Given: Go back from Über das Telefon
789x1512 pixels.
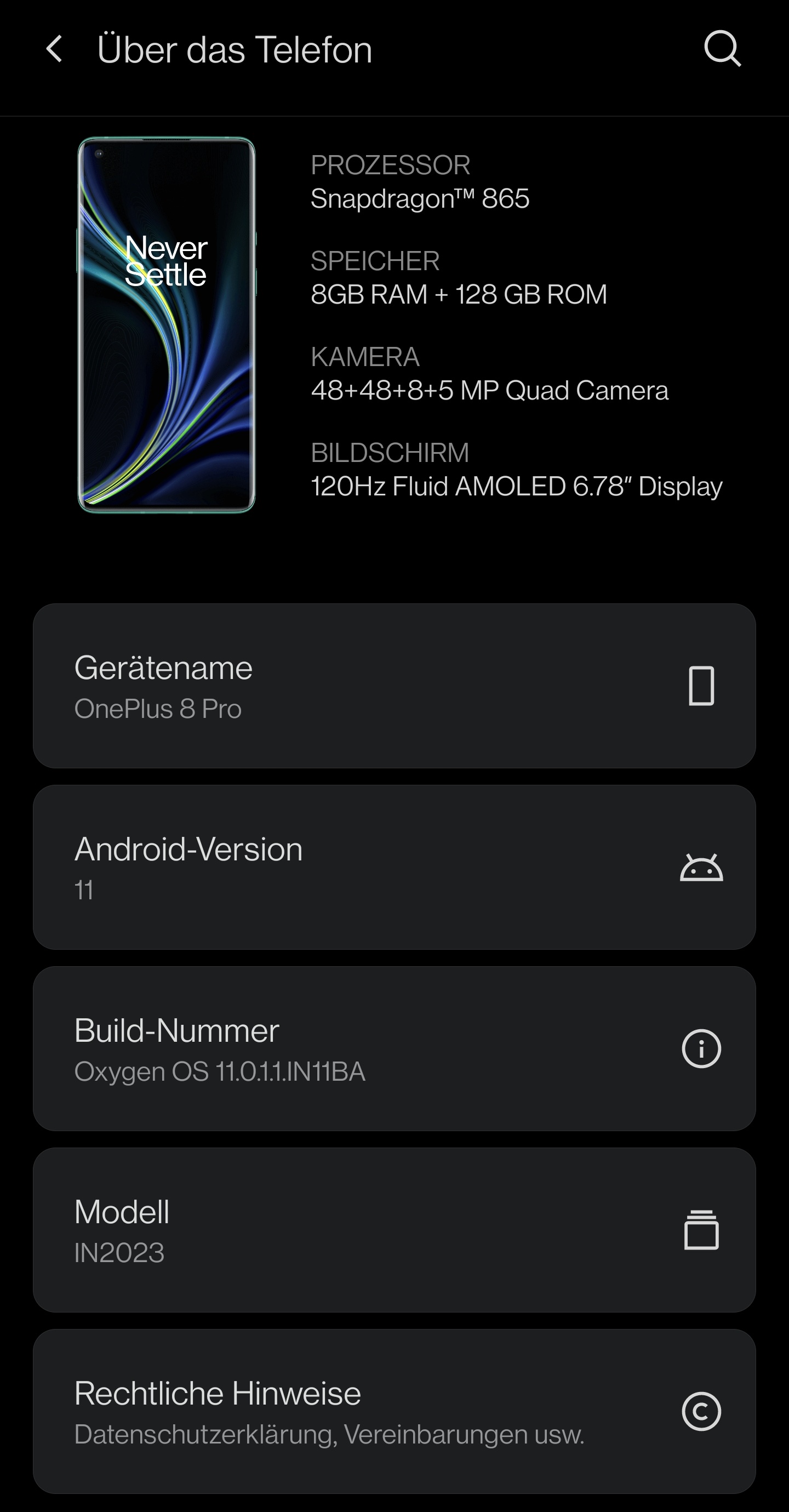Looking at the screenshot, I should pos(55,49).
